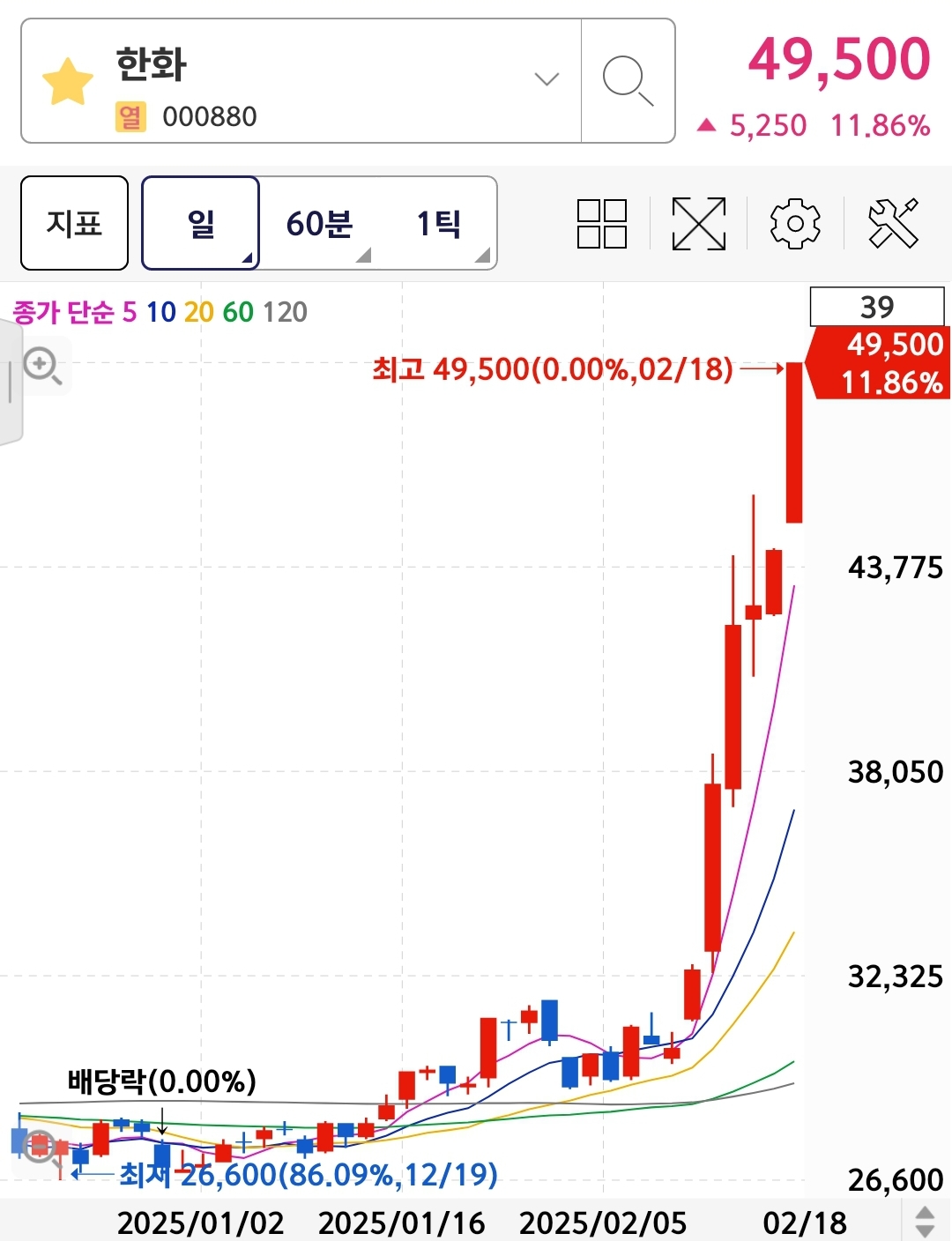The width and height of the screenshot is (952, 1241).
Task: Switch to the 1틱 tick chart
Action: coord(439,224)
